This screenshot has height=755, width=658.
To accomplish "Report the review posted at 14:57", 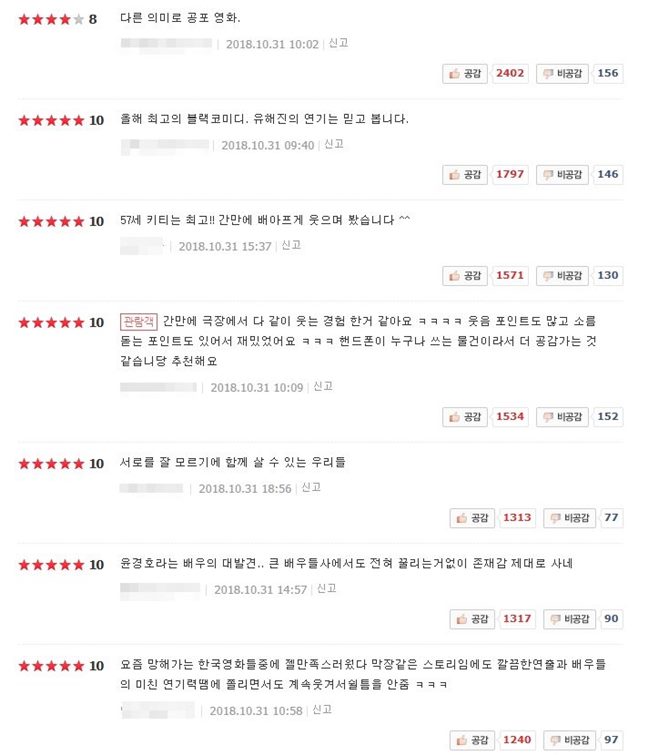I will 327,589.
